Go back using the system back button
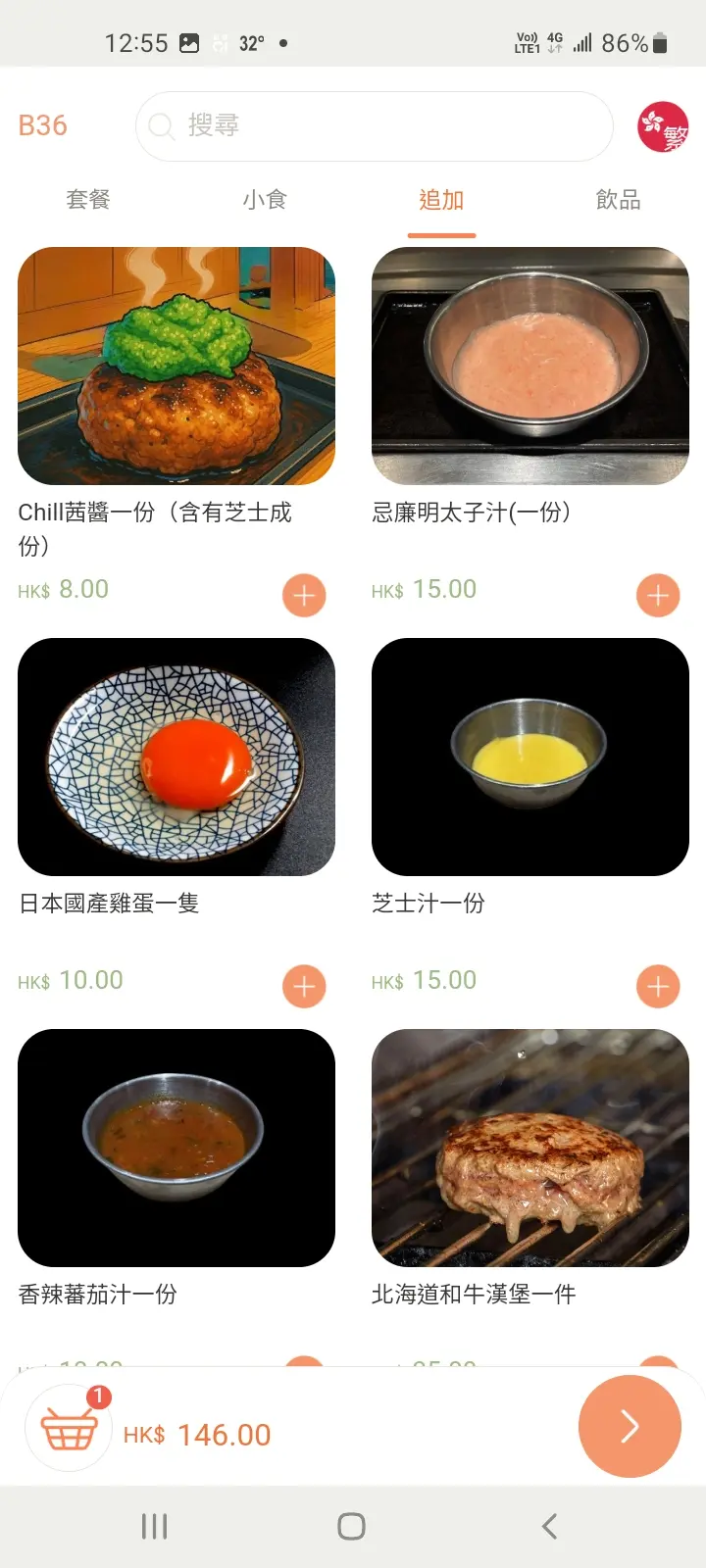The image size is (706, 1568). point(549,1526)
